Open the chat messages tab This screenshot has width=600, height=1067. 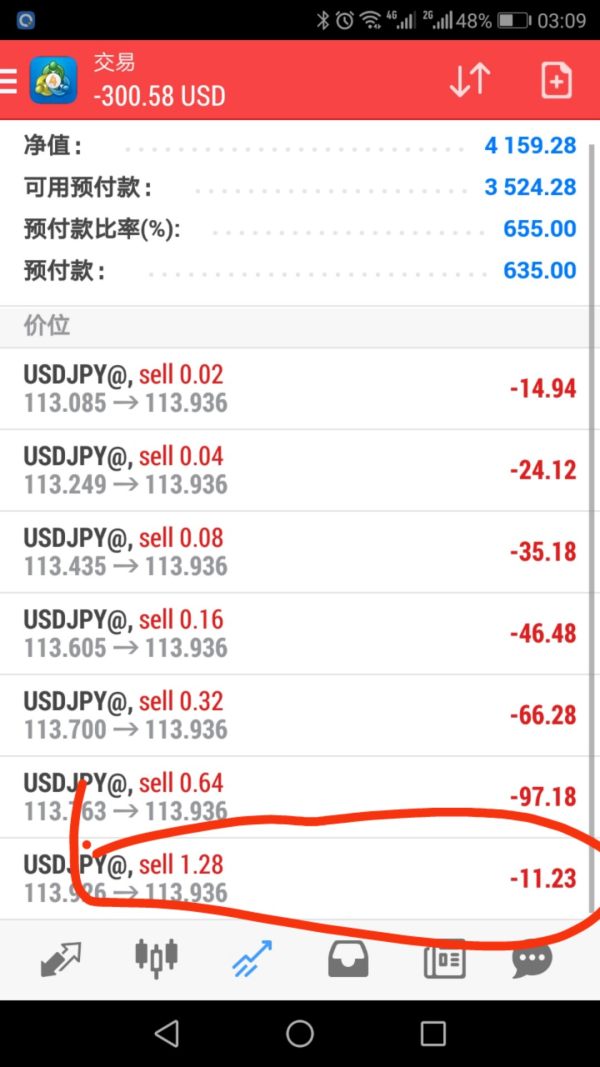click(531, 960)
